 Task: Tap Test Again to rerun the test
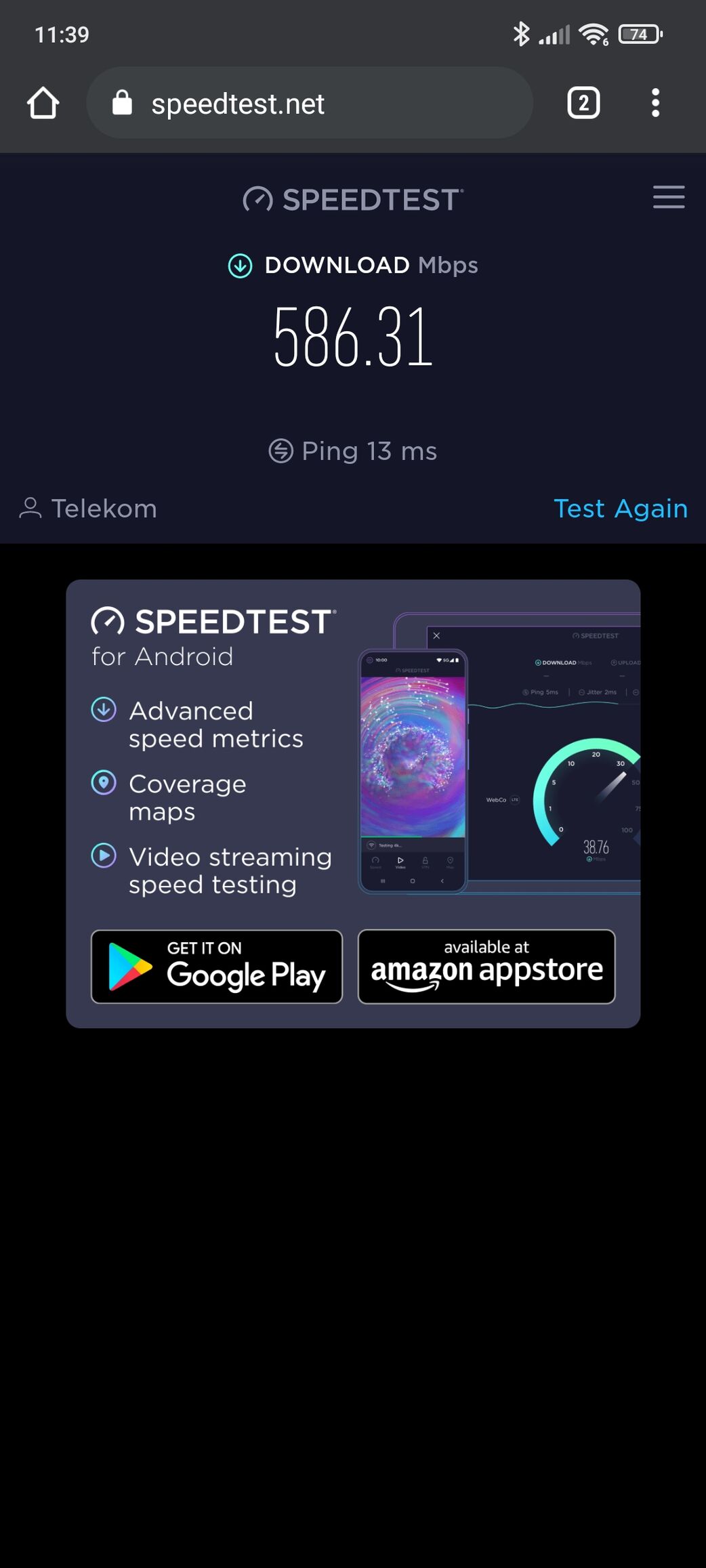tap(621, 509)
